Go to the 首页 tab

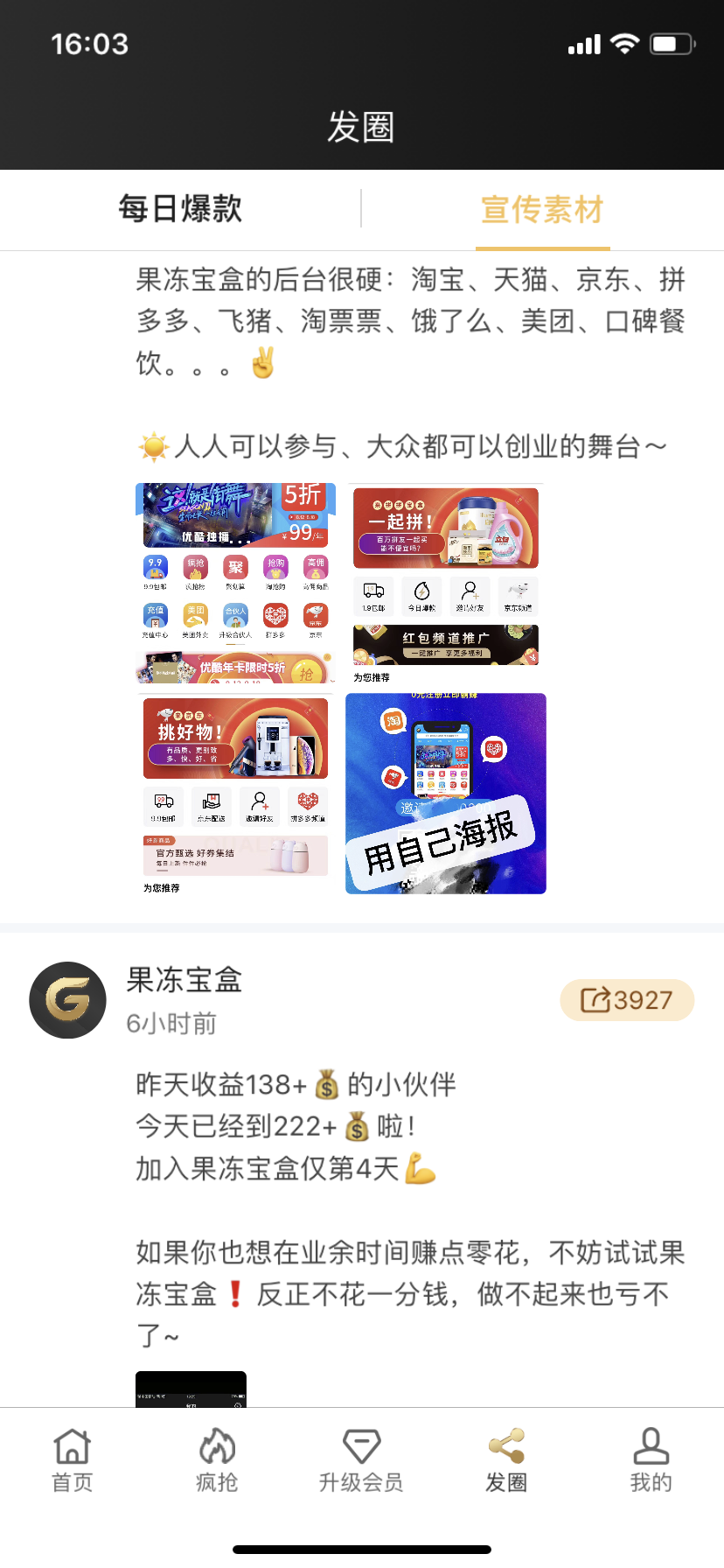pos(73,1459)
